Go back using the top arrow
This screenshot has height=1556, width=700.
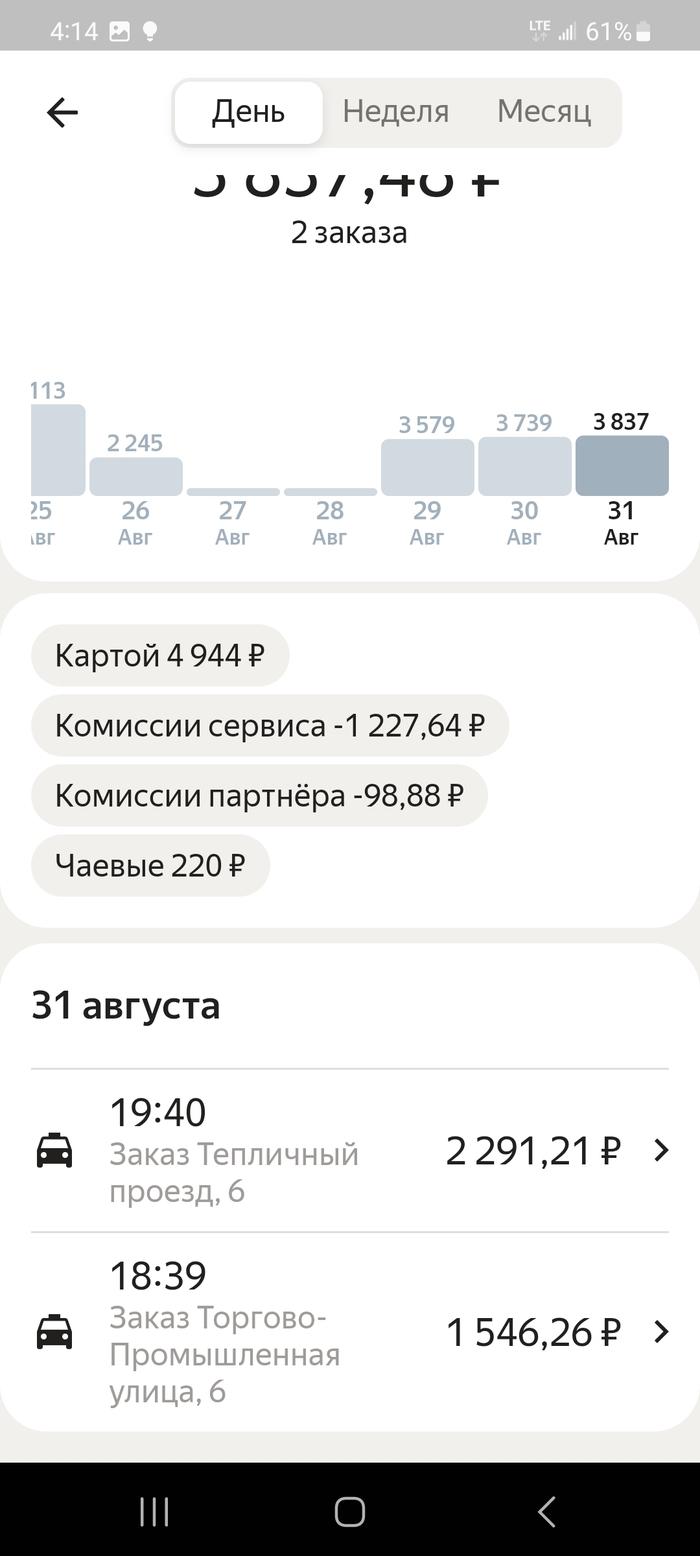(62, 113)
